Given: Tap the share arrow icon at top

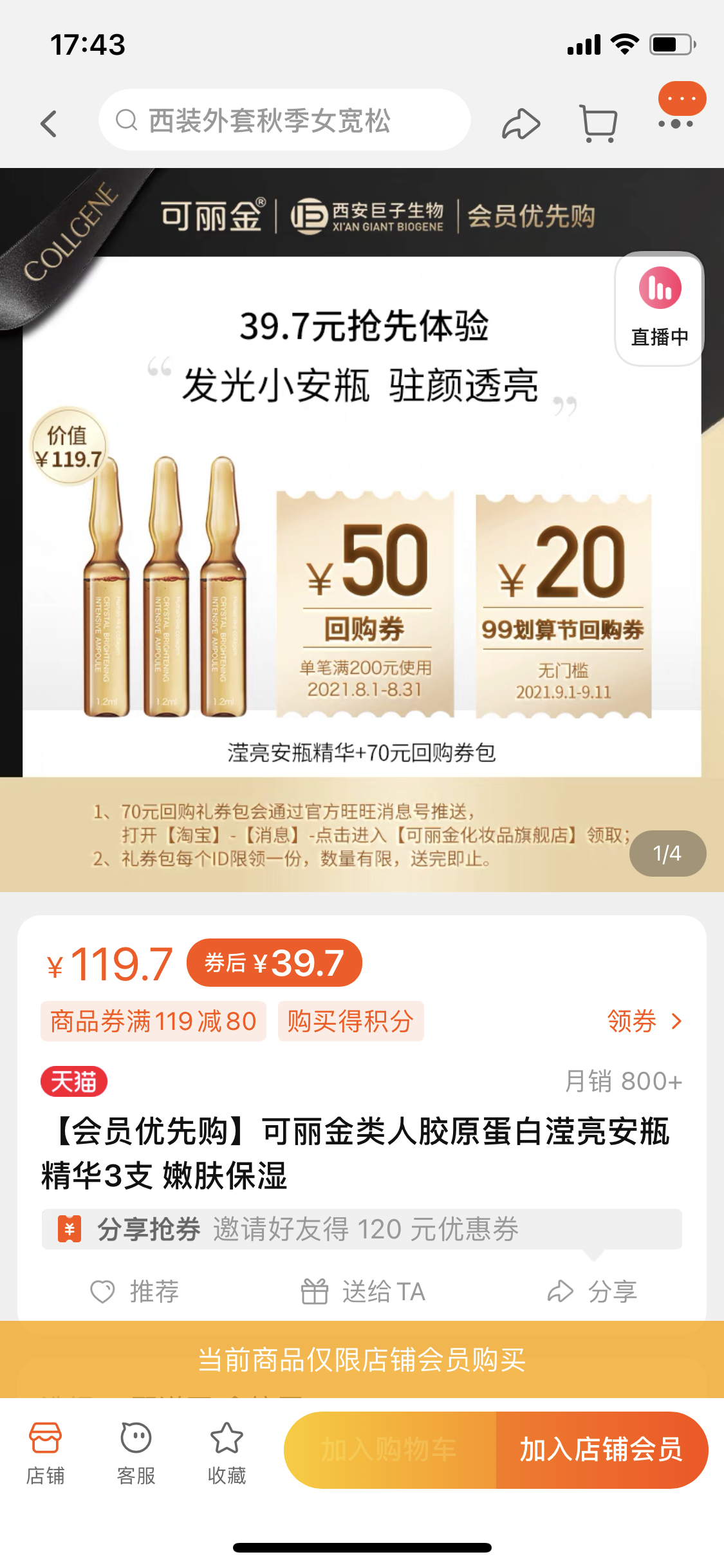Looking at the screenshot, I should tap(521, 122).
